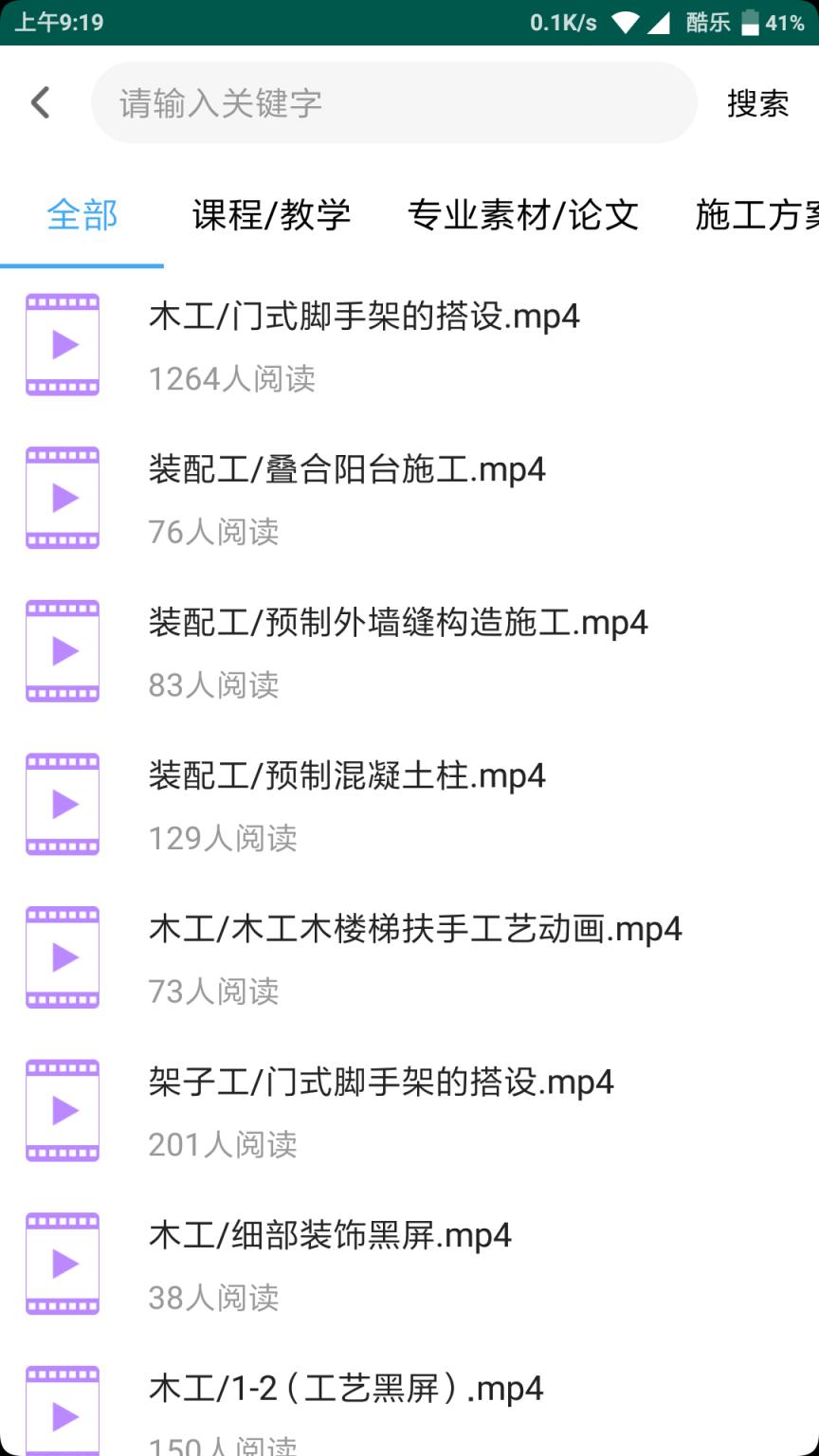Viewport: 819px width, 1456px height.
Task: Stay on the 全部 tab
Action: 81,215
